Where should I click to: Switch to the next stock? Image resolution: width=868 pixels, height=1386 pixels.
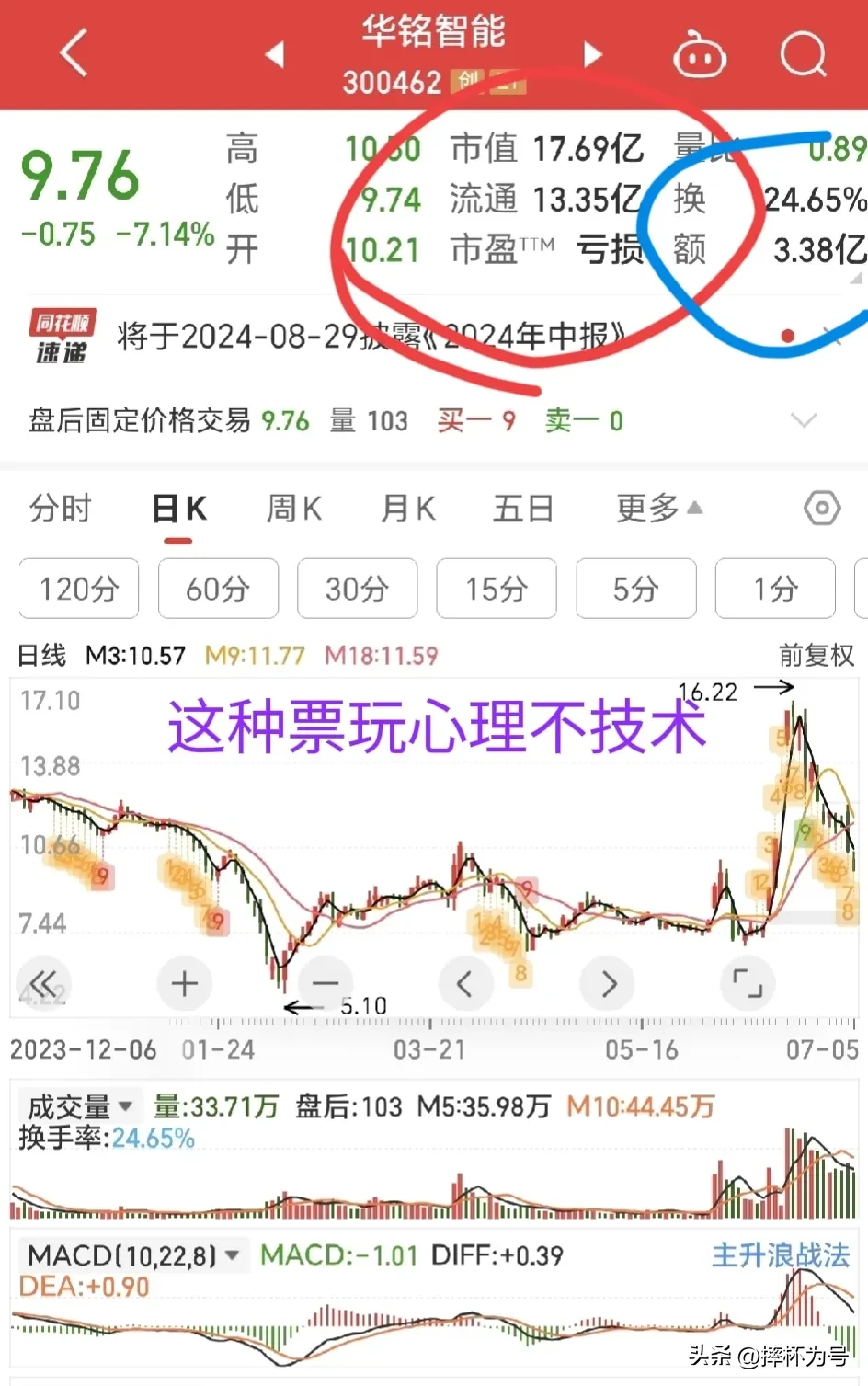(593, 54)
